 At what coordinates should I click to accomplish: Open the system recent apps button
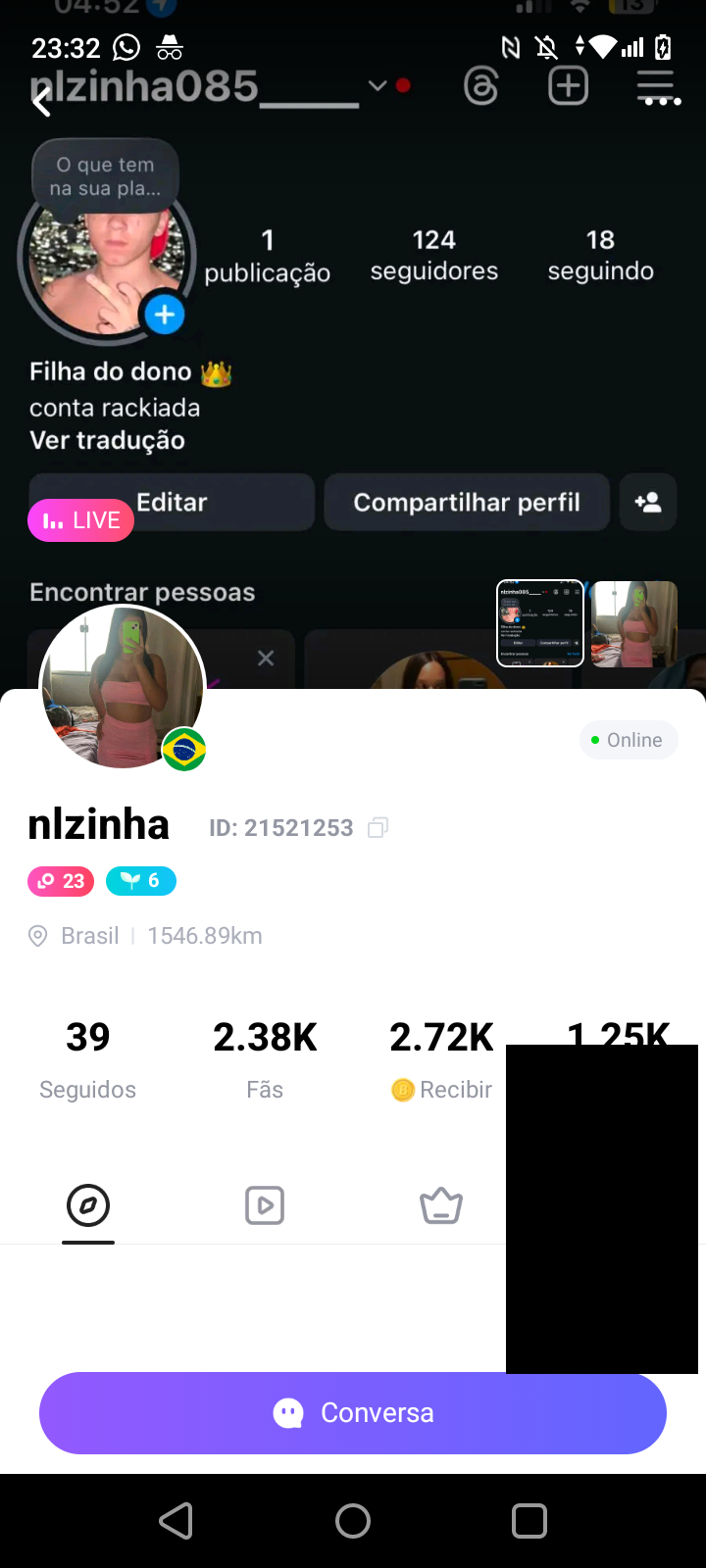click(x=529, y=1521)
